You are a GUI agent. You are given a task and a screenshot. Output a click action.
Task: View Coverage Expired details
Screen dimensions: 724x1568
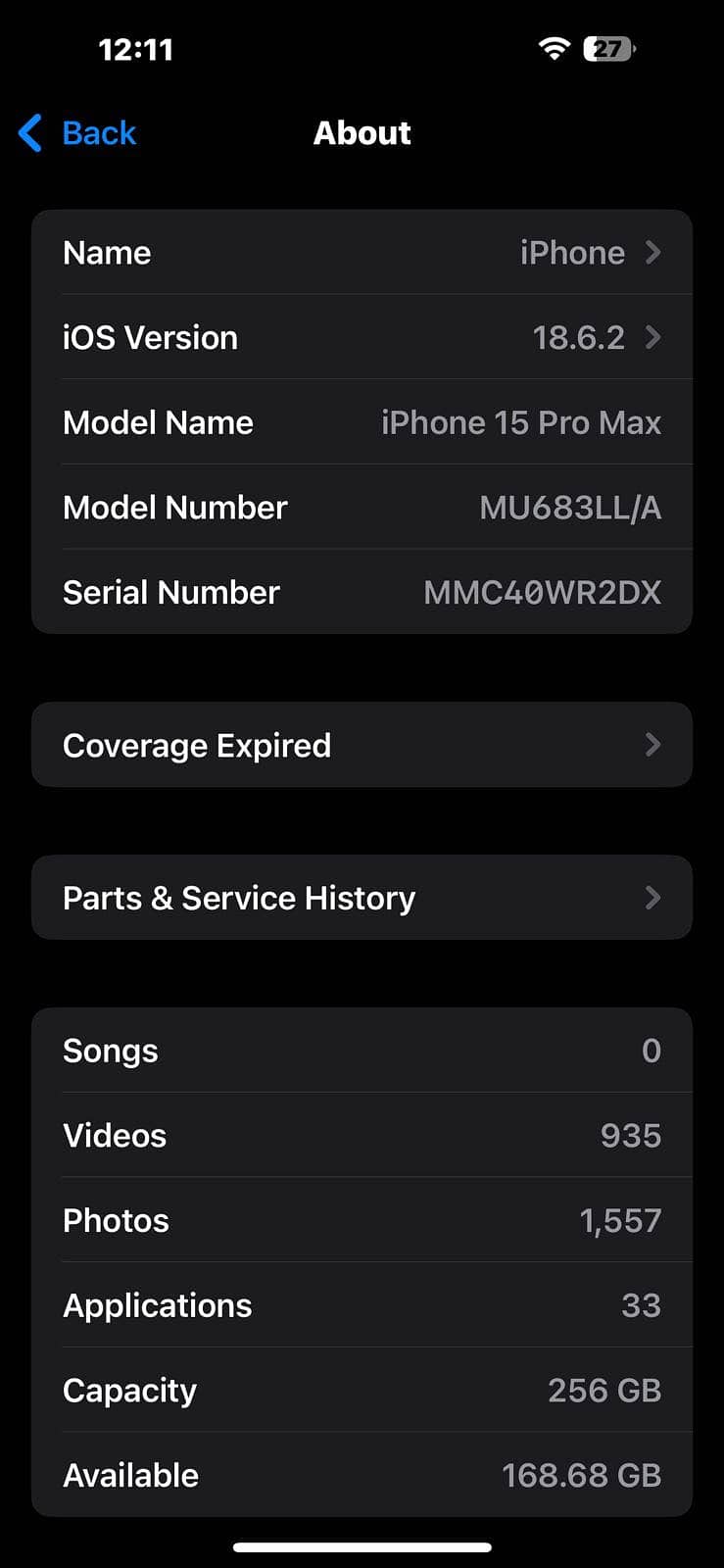(x=362, y=746)
